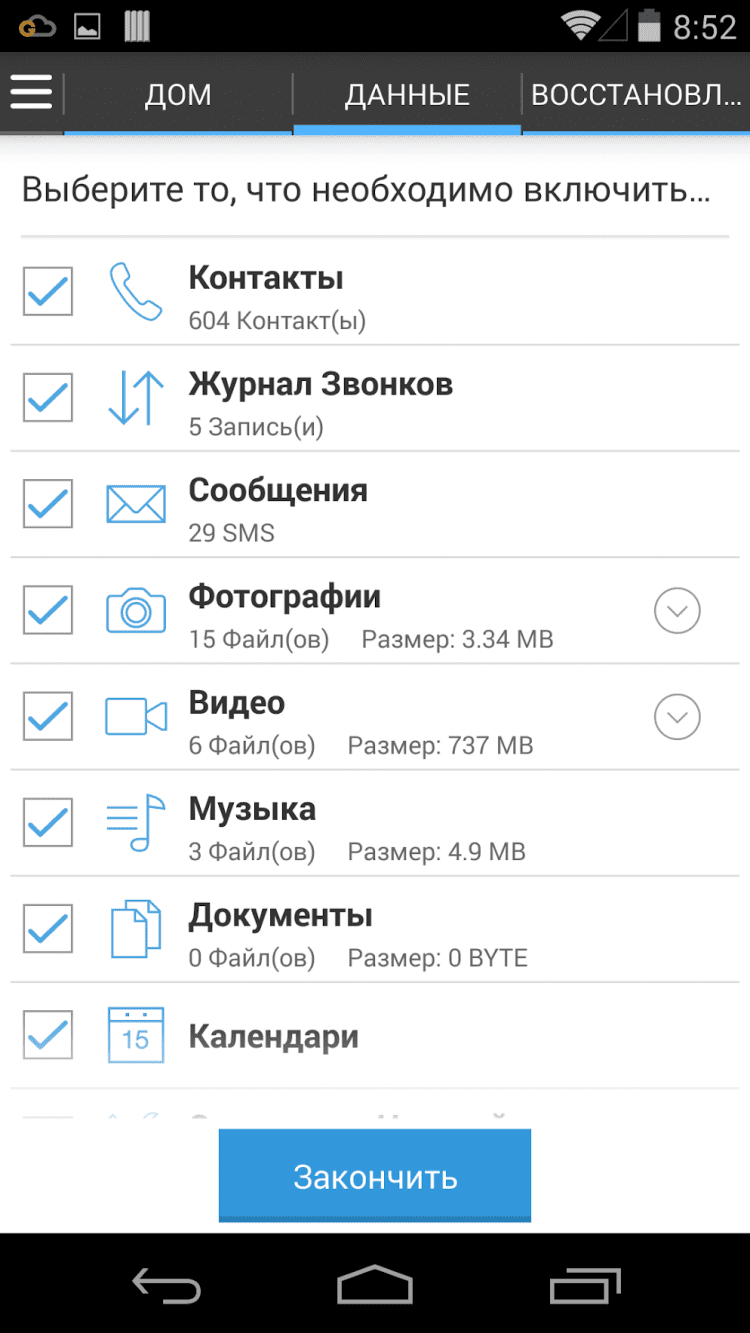750x1333 pixels.
Task: Uncheck the Музыка checkbox
Action: coord(48,822)
